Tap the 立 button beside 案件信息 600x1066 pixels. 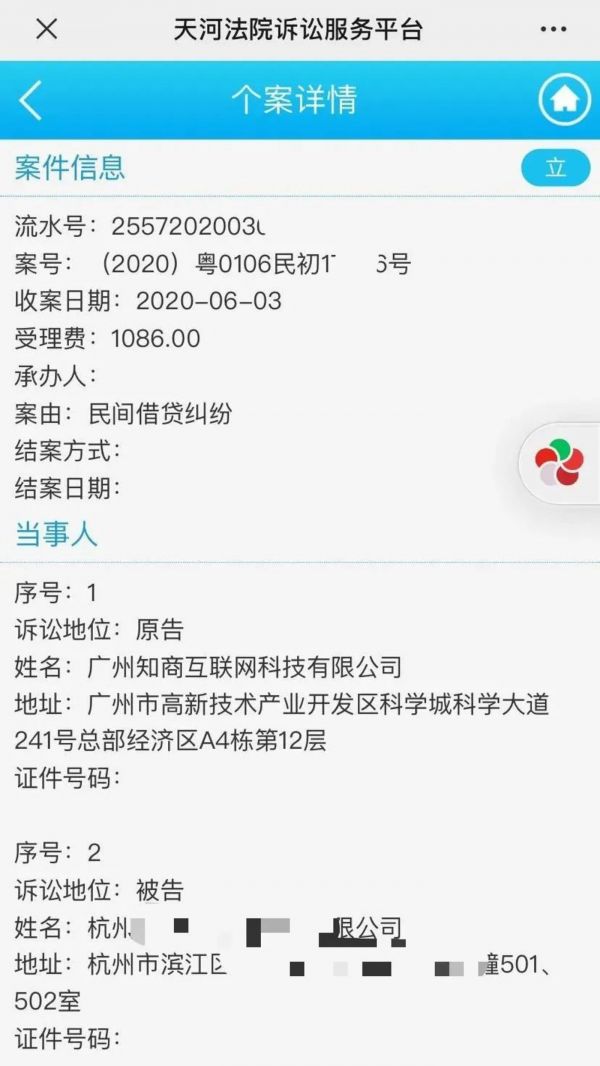[555, 168]
